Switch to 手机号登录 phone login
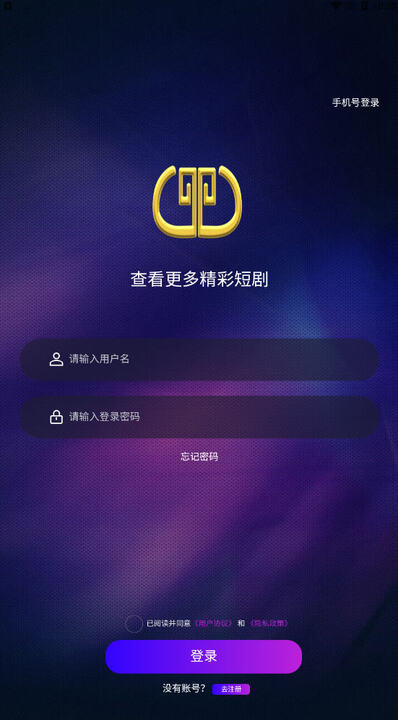The height and width of the screenshot is (720, 398). point(356,103)
